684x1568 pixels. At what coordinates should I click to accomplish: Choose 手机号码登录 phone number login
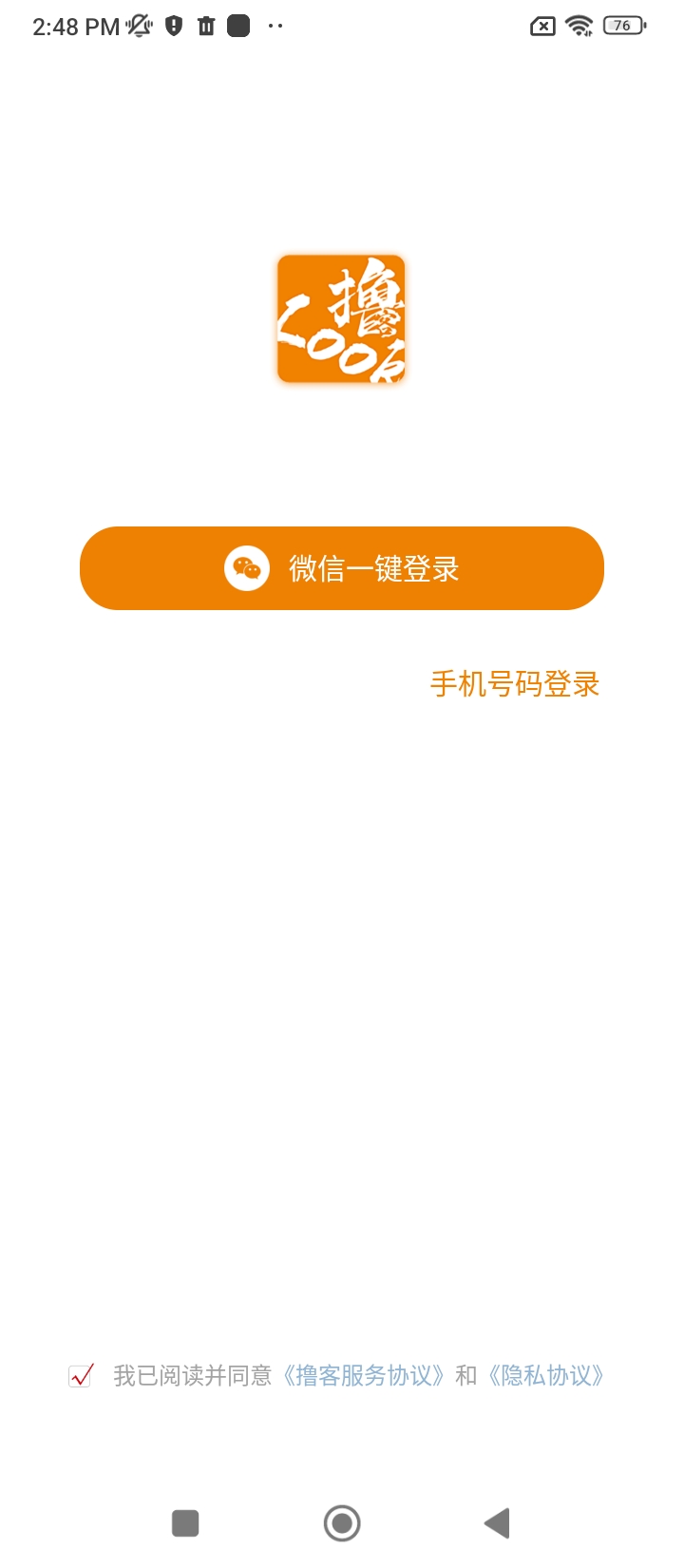[x=514, y=684]
